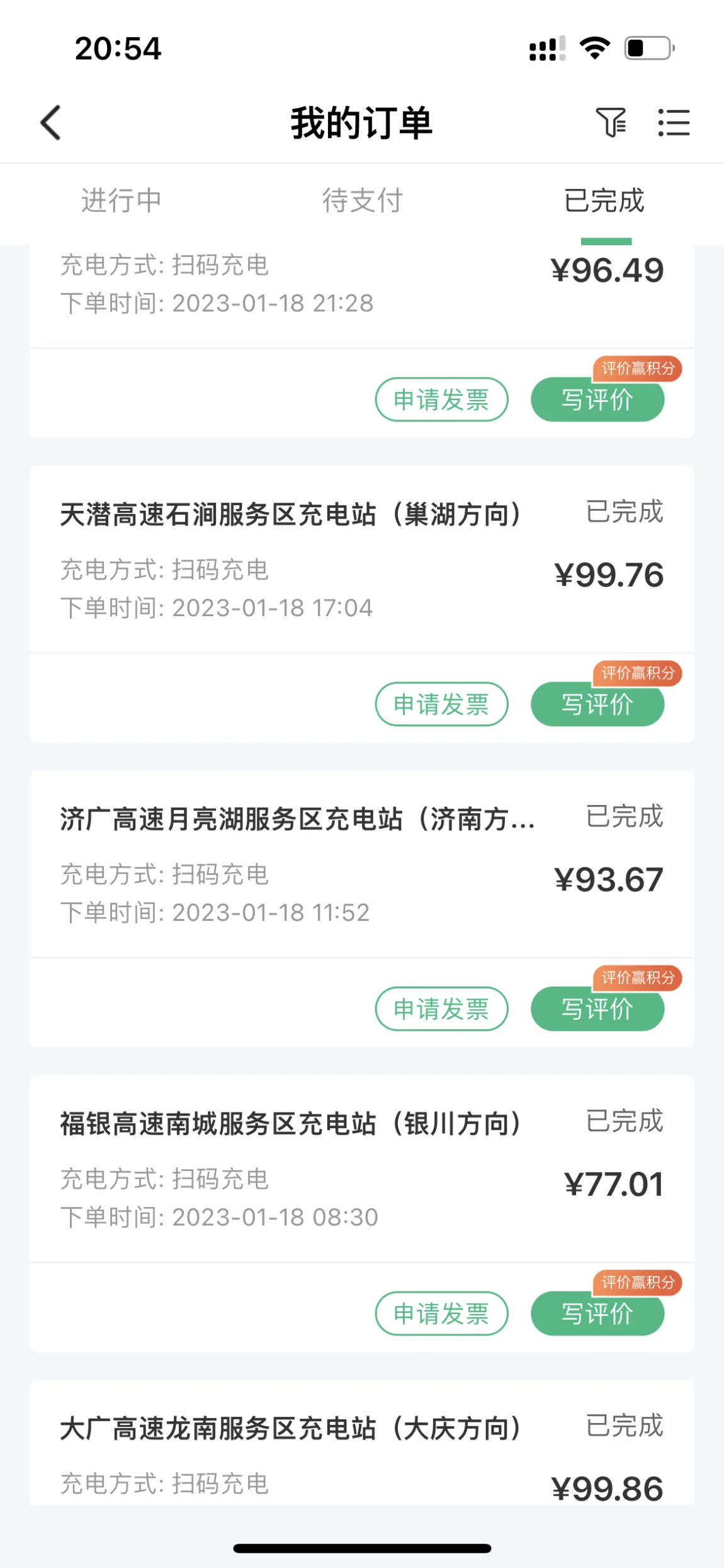Open the order filter funnel icon
Image resolution: width=724 pixels, height=1568 pixels.
611,122
